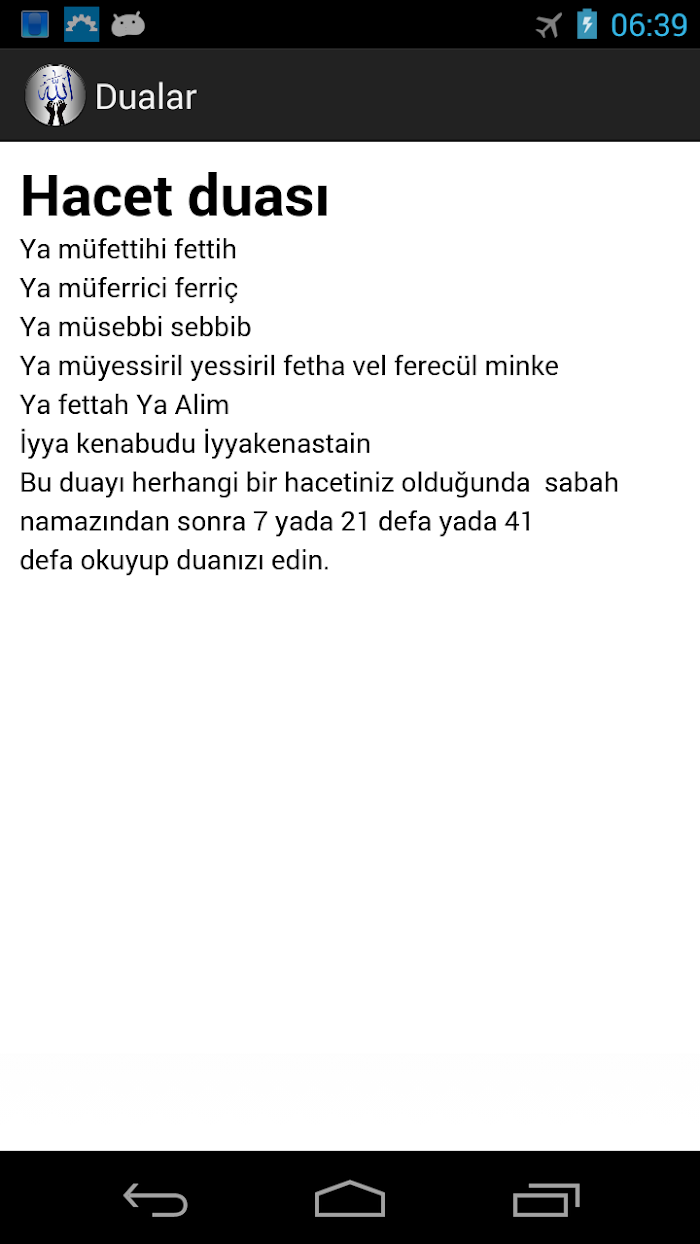Screen dimensions: 700x1244
Task: Open the recent apps overview
Action: [x=546, y=1199]
